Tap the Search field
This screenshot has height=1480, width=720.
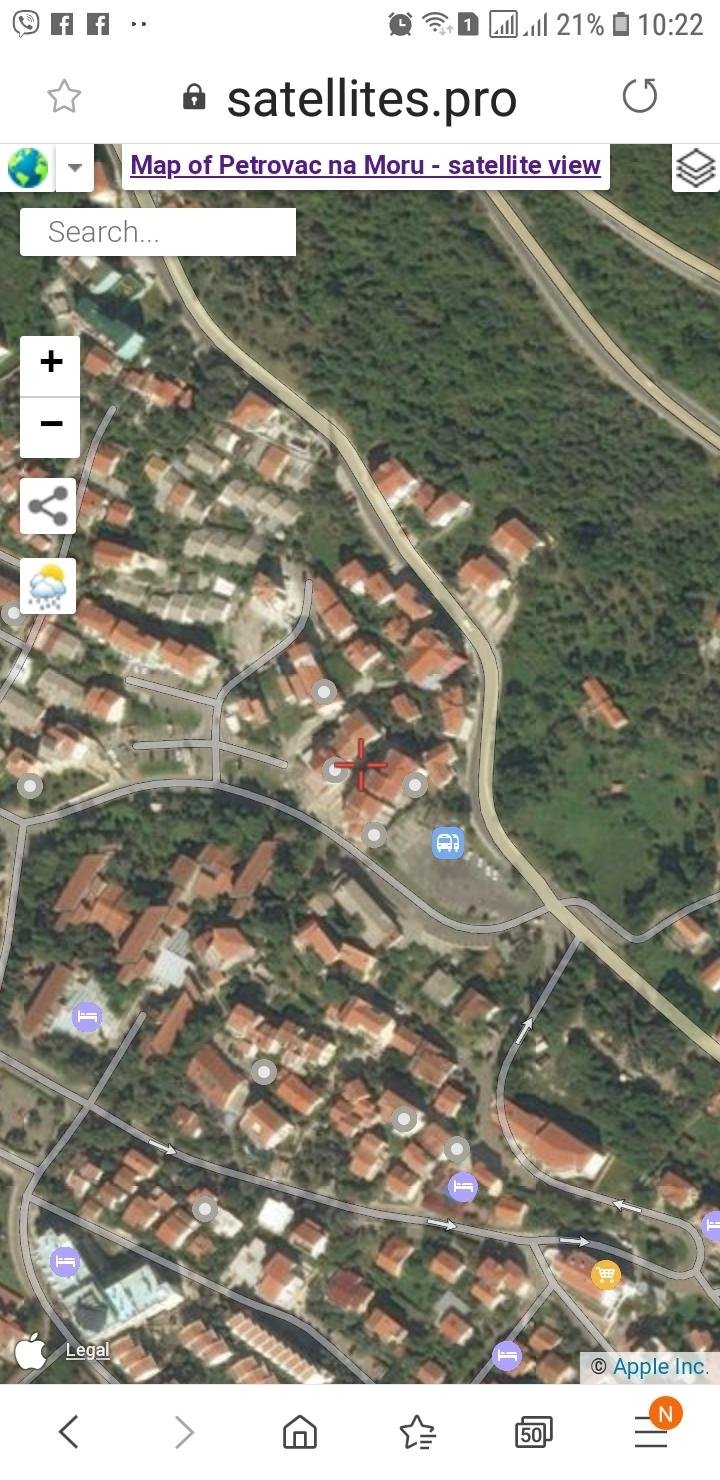[158, 232]
